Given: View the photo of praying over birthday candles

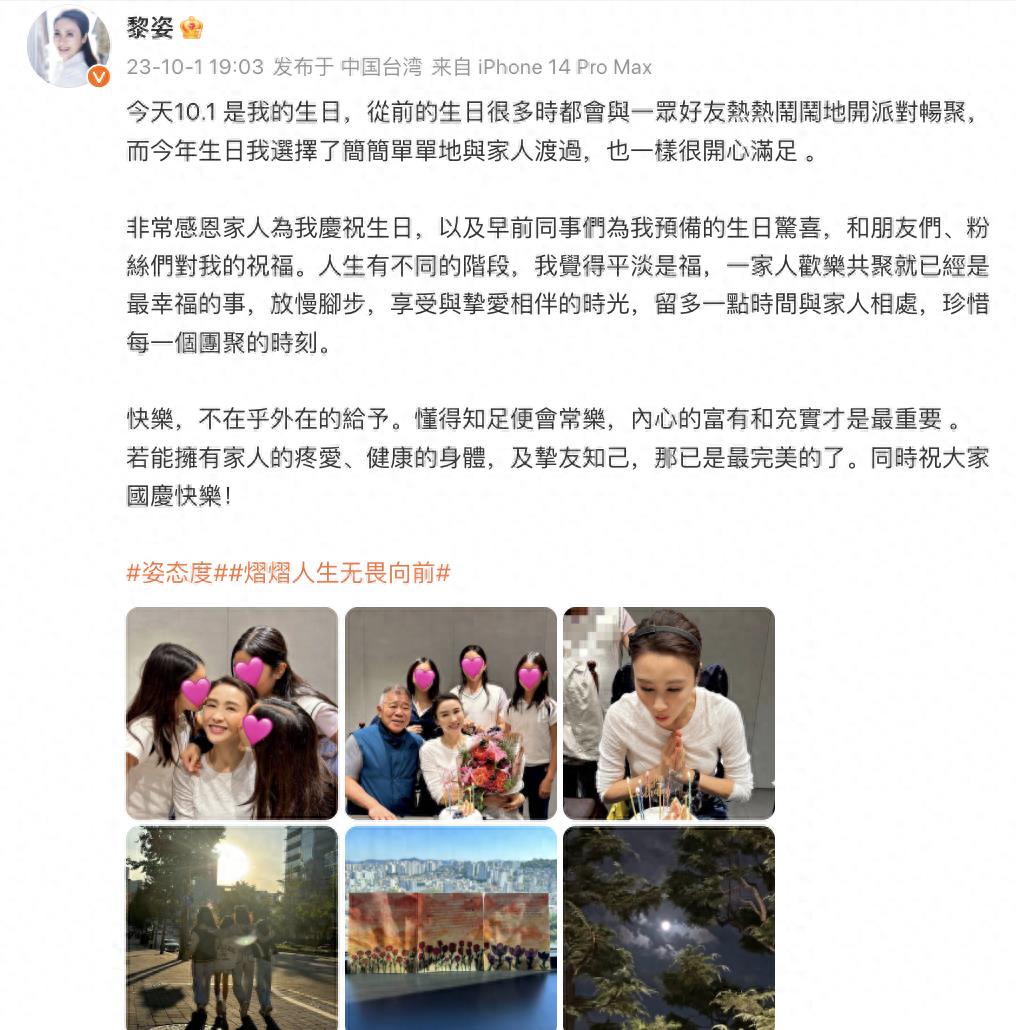Looking at the screenshot, I should click(668, 713).
